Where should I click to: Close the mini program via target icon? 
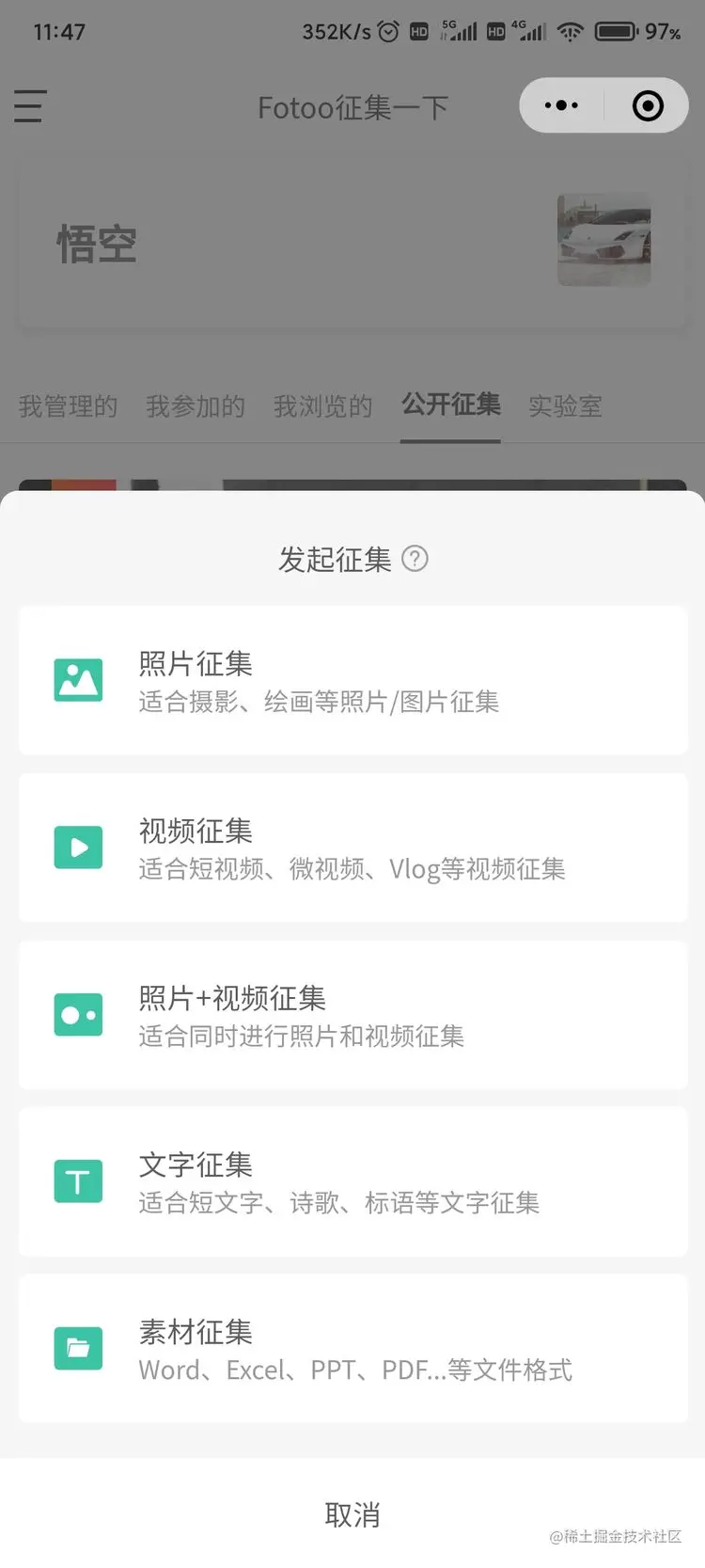point(648,105)
